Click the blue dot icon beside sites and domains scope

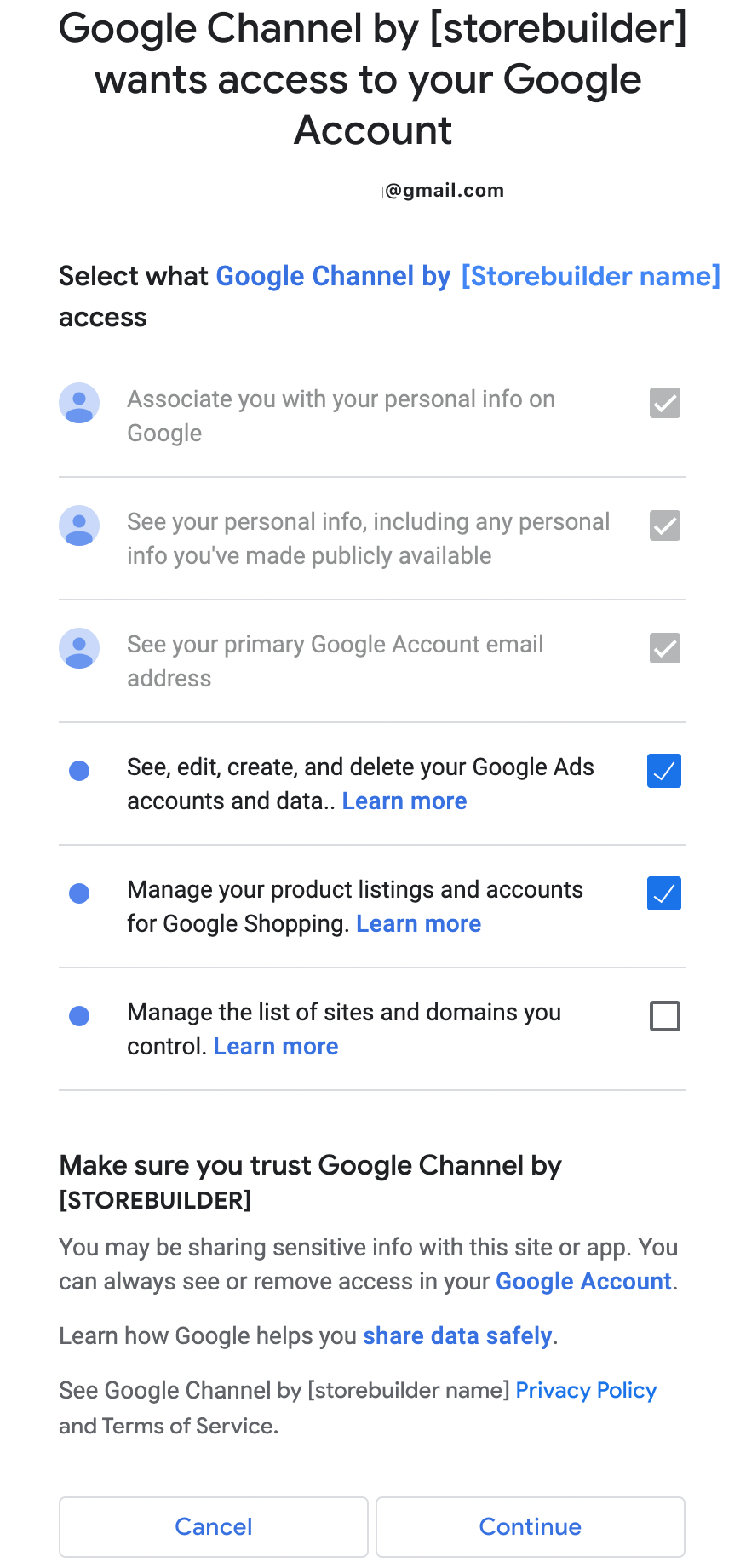(x=78, y=1015)
